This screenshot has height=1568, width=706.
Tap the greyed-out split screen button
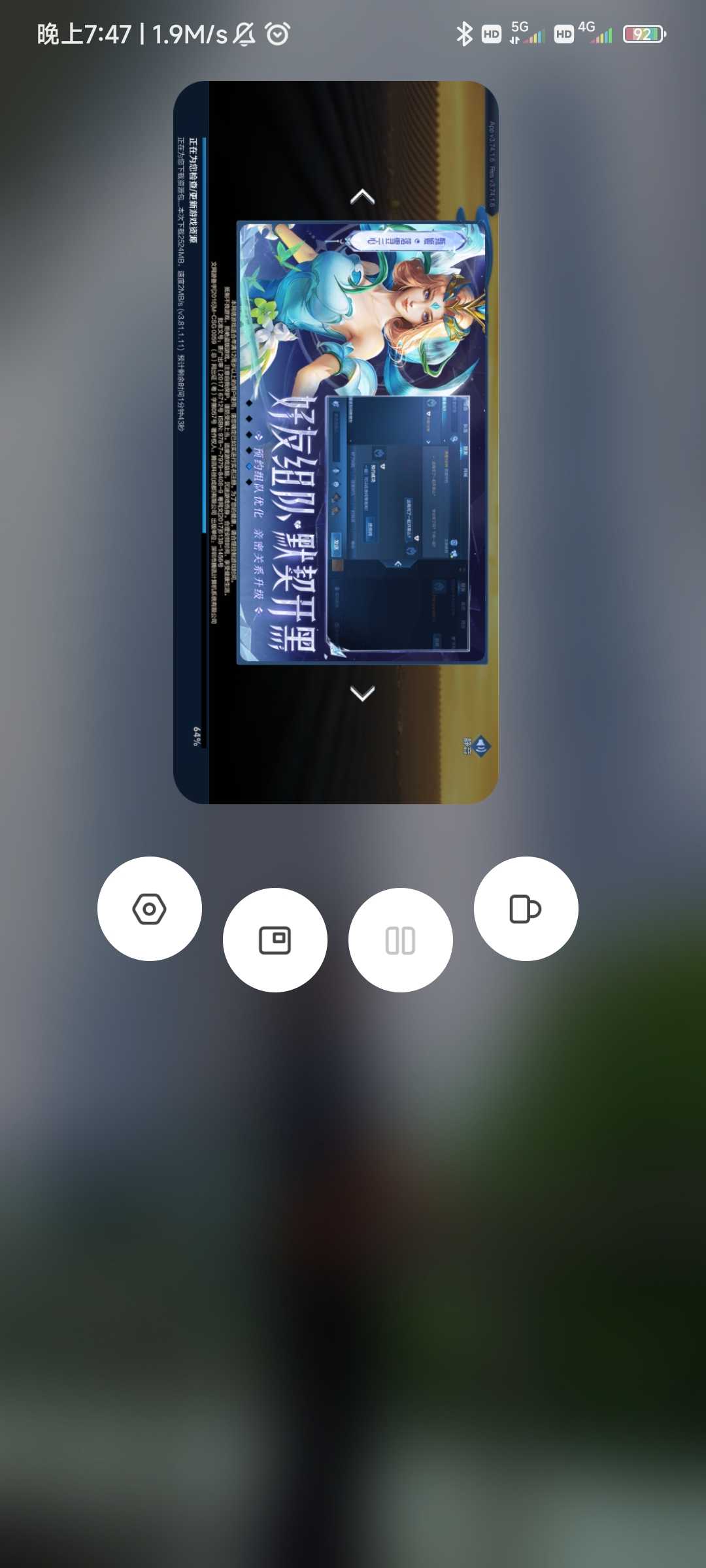(x=400, y=940)
